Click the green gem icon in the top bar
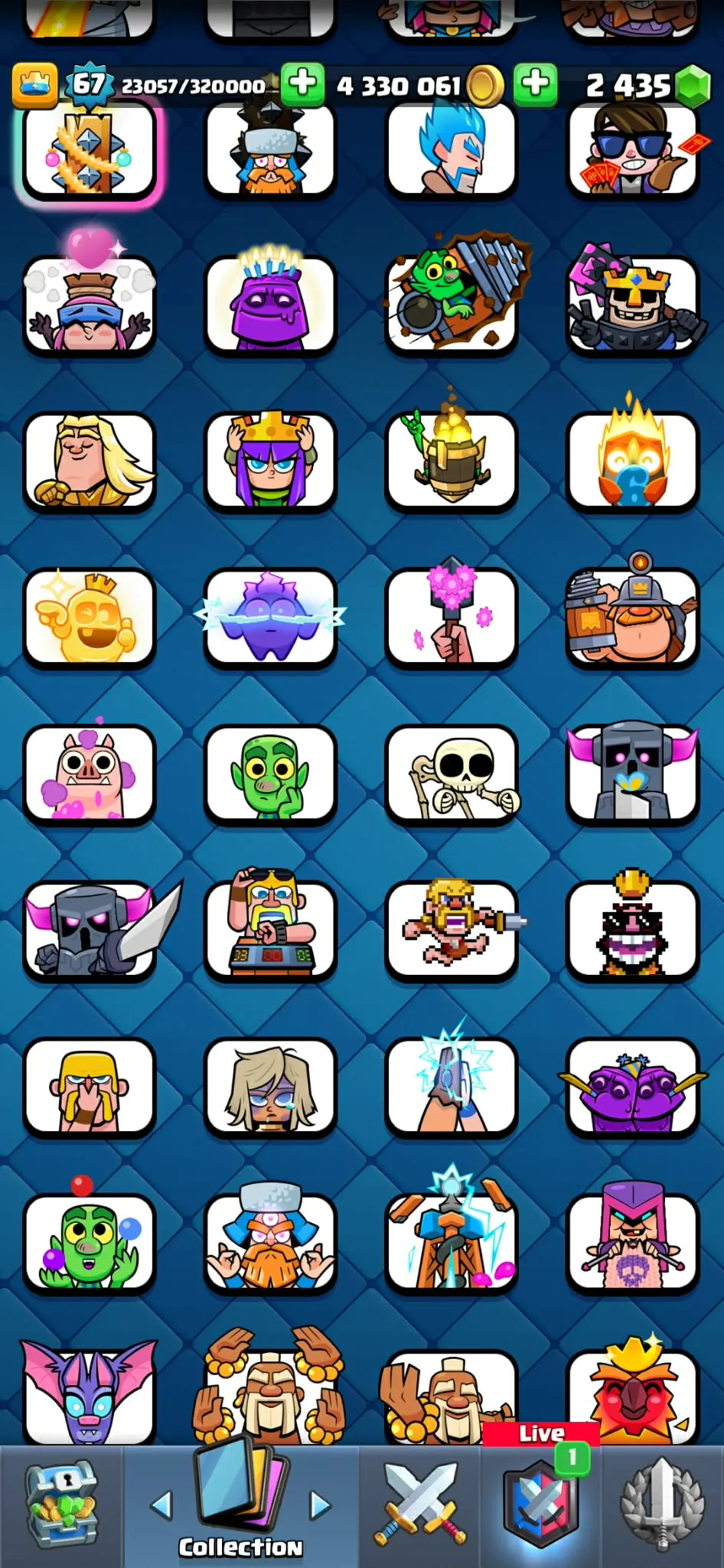Screen dimensions: 724x1568 [x=698, y=86]
